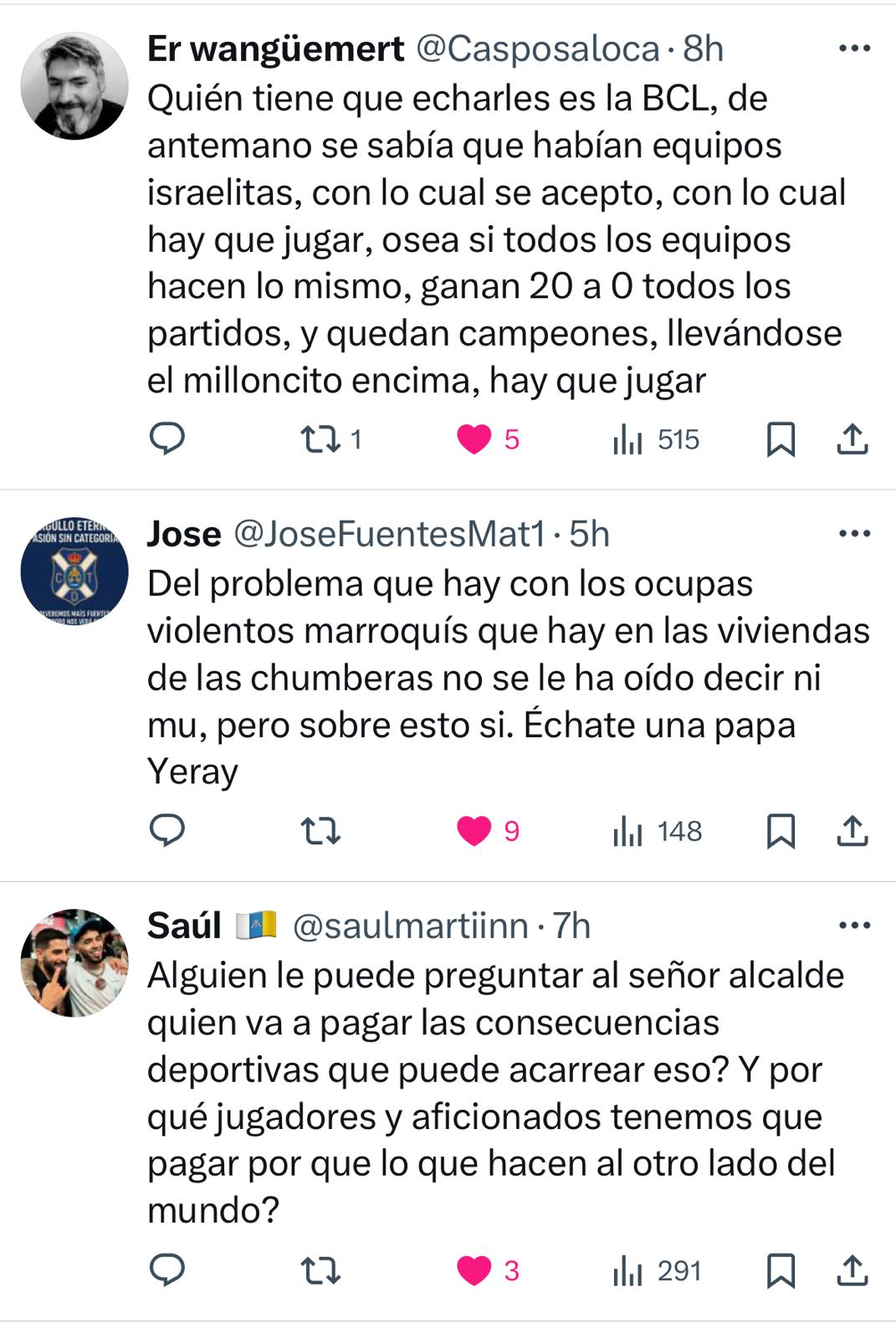Reply to Jose's tweet
896x1339 pixels.
(166, 830)
